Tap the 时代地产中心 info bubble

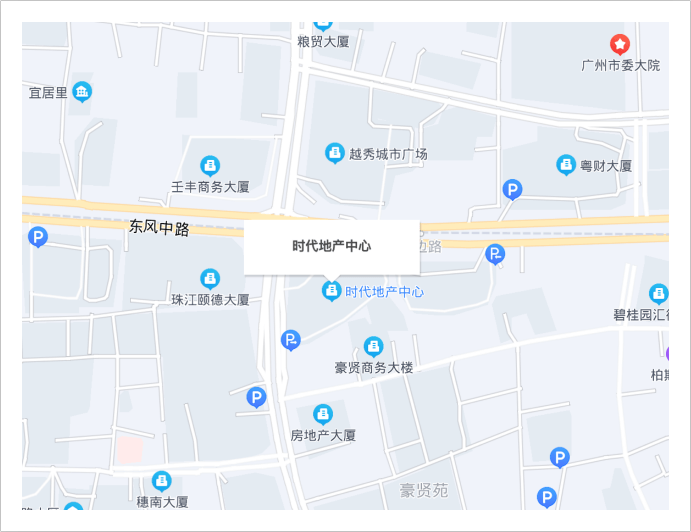pyautogui.click(x=331, y=246)
